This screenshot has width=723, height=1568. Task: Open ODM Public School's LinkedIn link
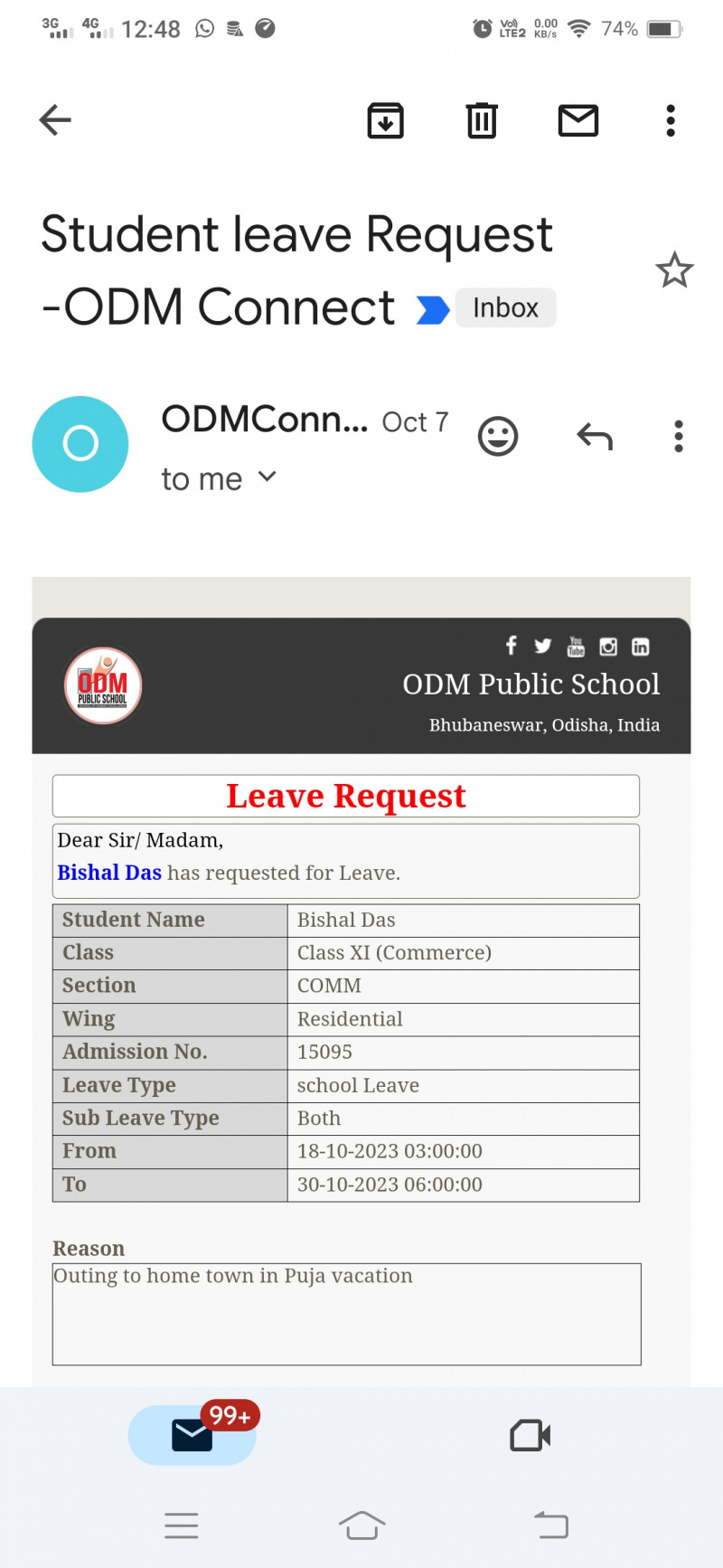[x=640, y=647]
